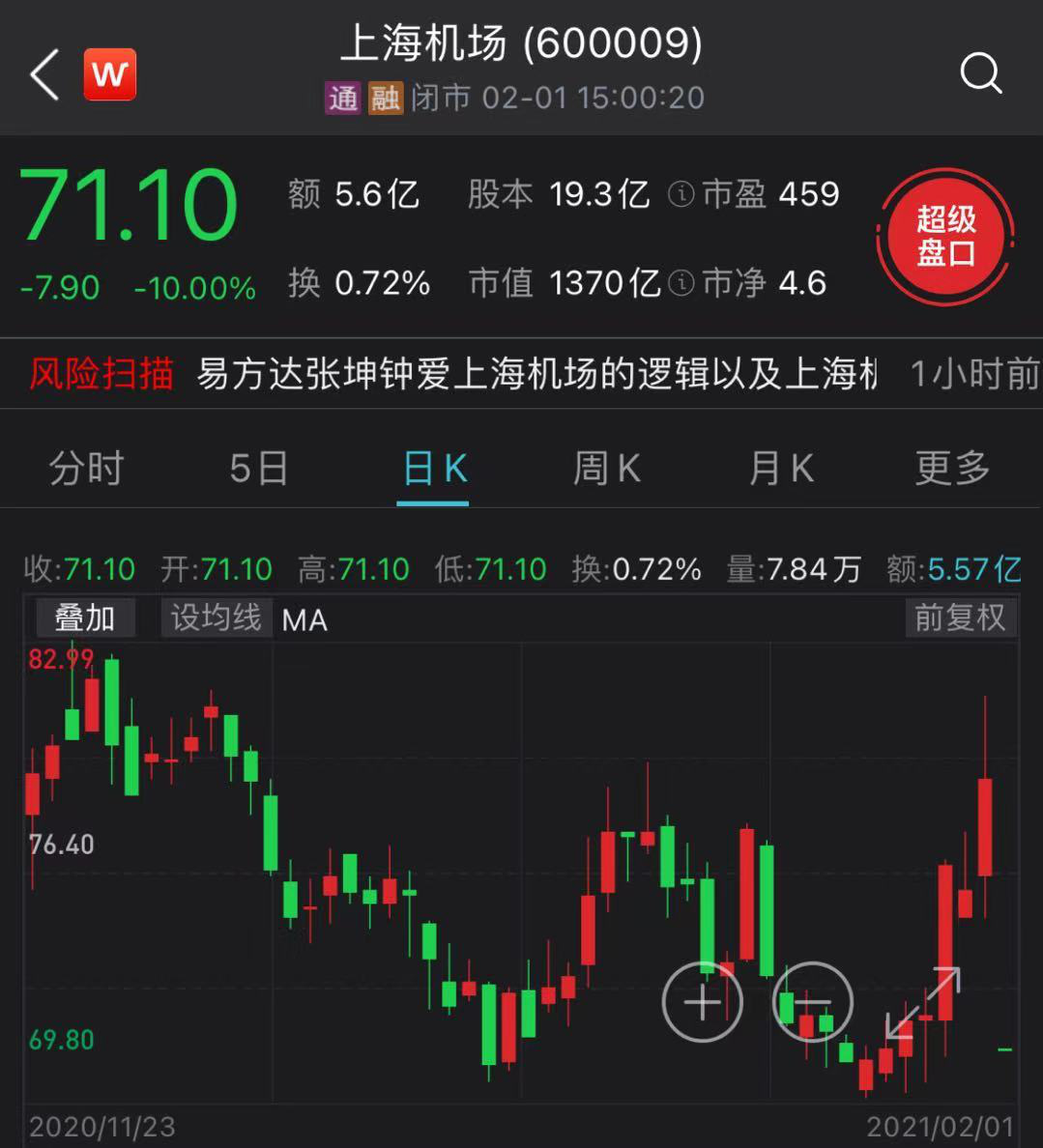Go back using the top-left arrow
The width and height of the screenshot is (1043, 1148).
(x=44, y=74)
